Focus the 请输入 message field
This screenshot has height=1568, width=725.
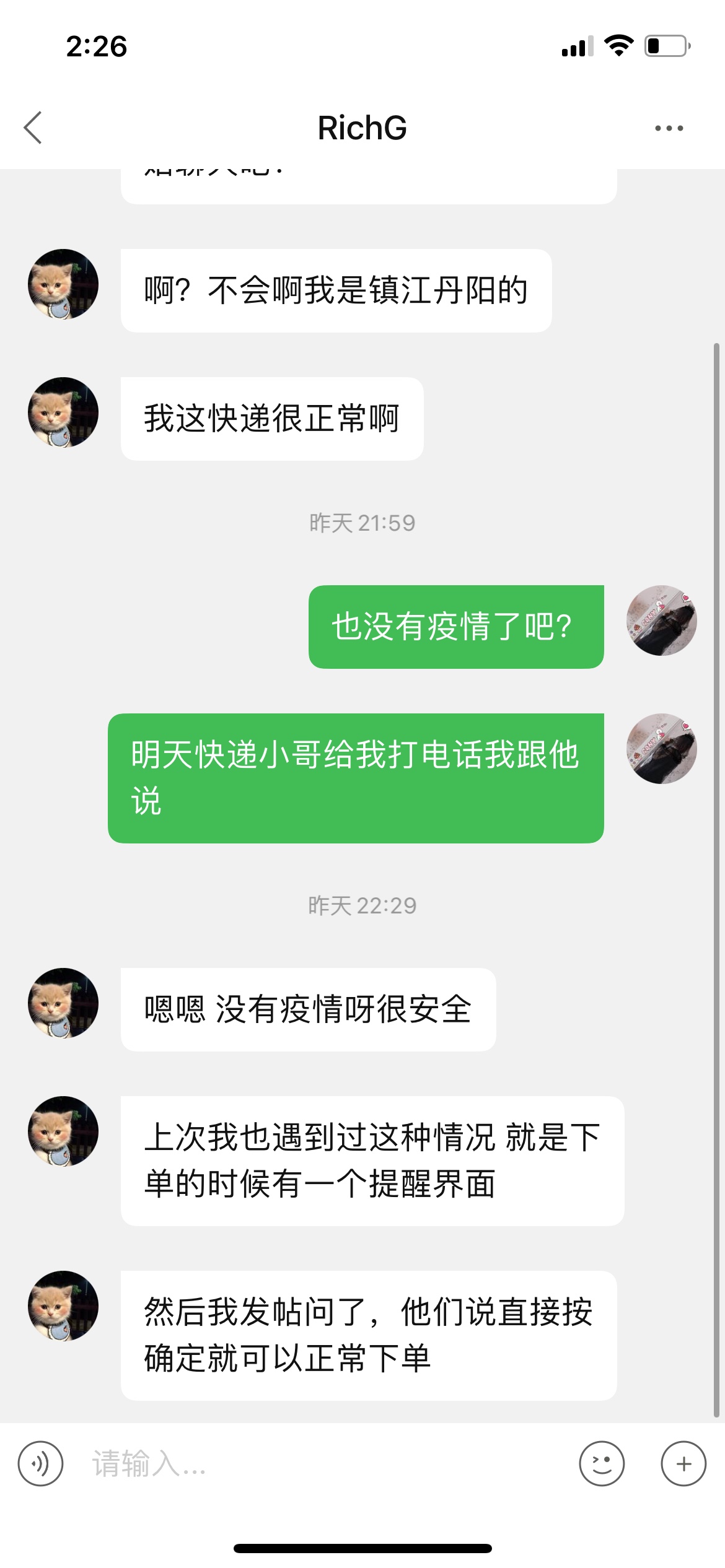tap(322, 1463)
